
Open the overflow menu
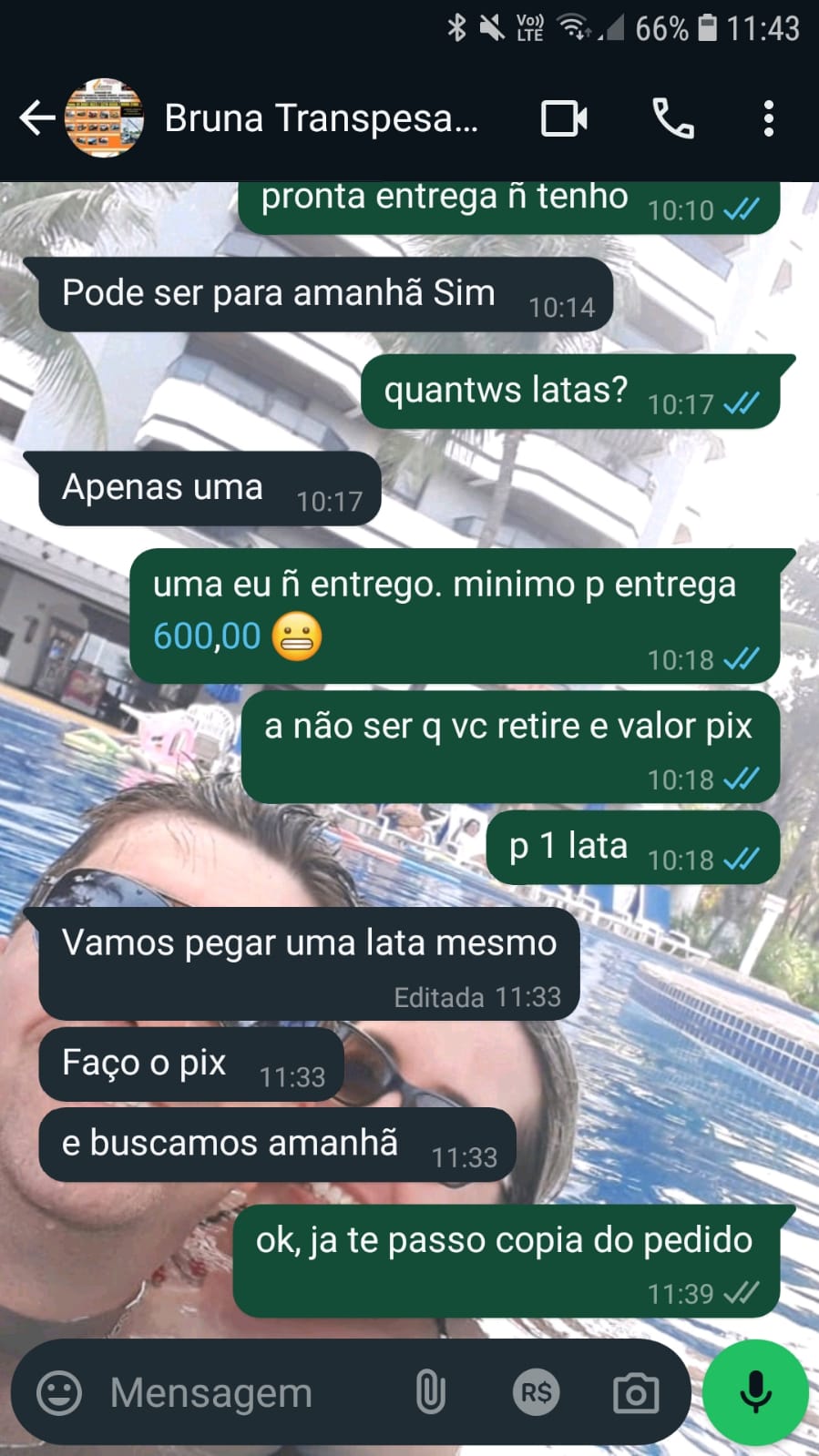click(769, 118)
